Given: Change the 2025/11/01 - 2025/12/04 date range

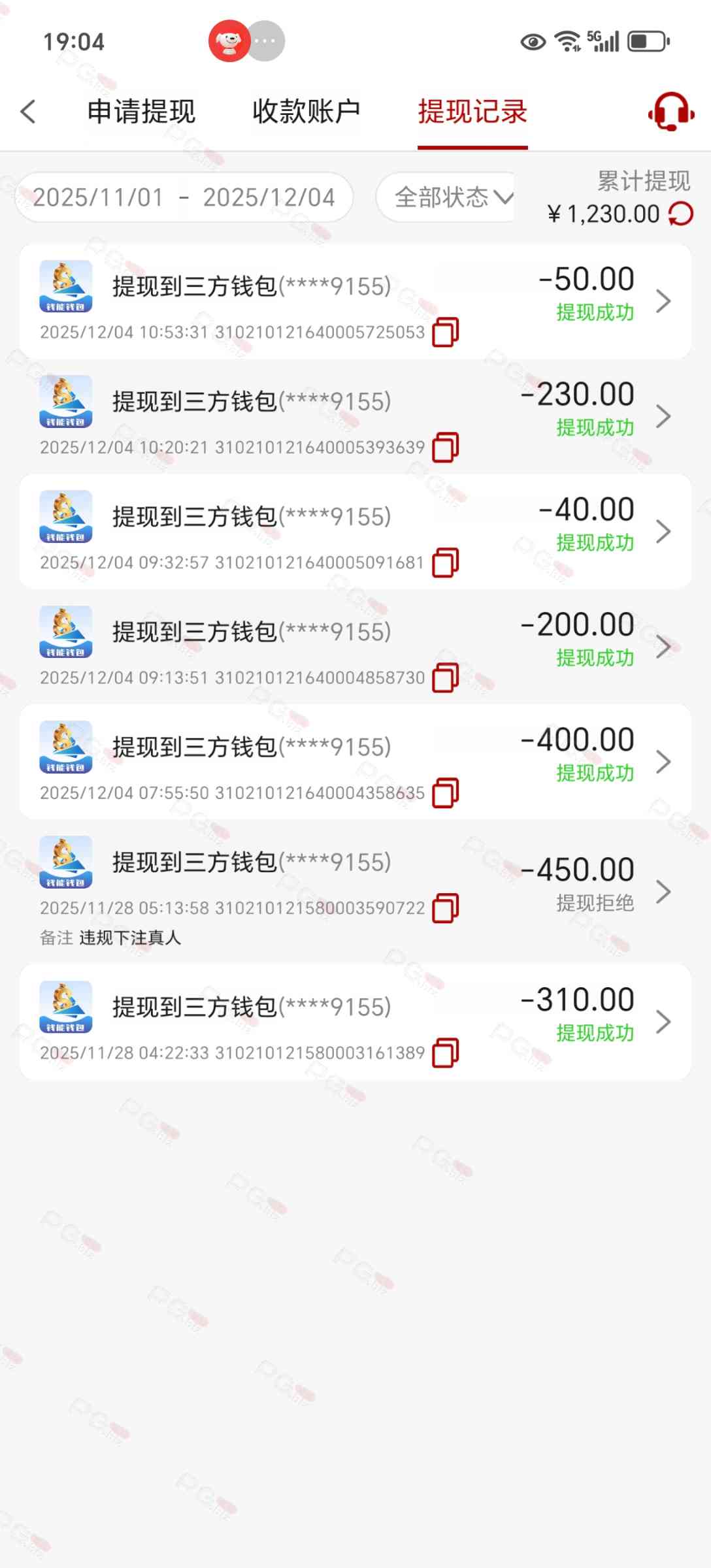Looking at the screenshot, I should [184, 197].
